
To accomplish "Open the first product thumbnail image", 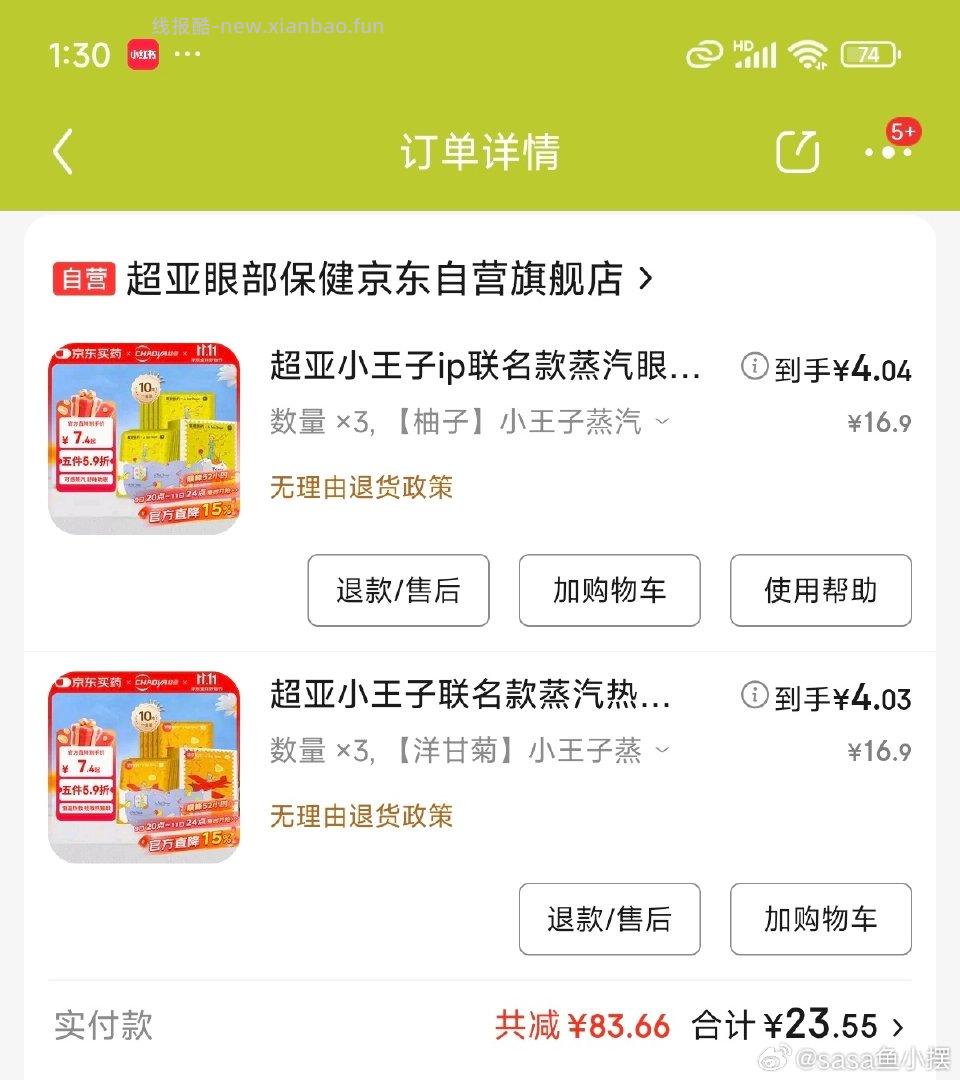I will click(146, 436).
